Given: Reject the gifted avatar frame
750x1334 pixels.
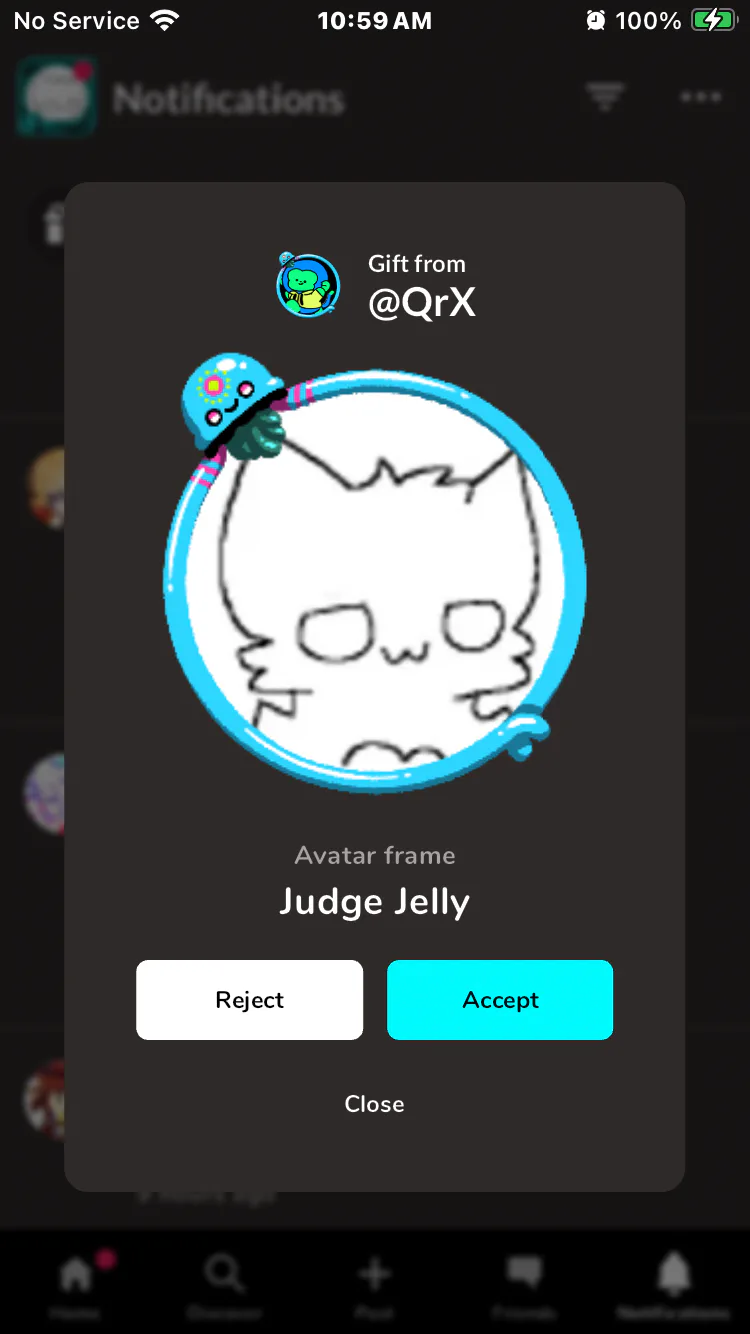Looking at the screenshot, I should [249, 1000].
